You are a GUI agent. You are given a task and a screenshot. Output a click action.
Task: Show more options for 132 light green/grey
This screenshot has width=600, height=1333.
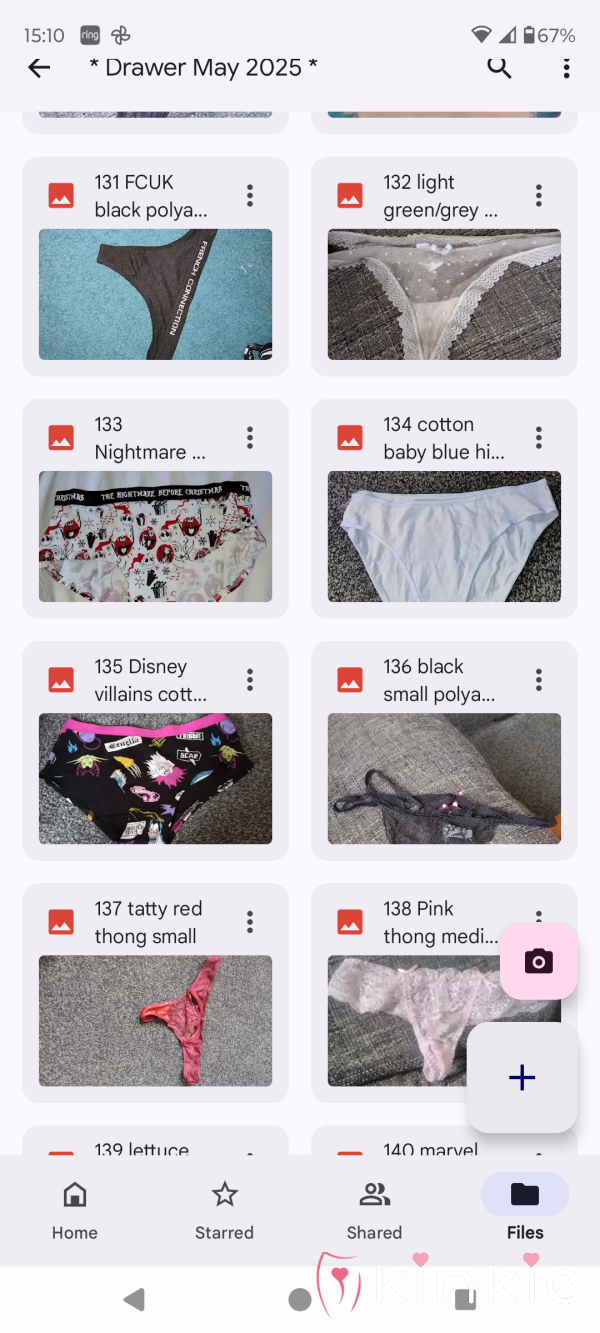click(539, 196)
